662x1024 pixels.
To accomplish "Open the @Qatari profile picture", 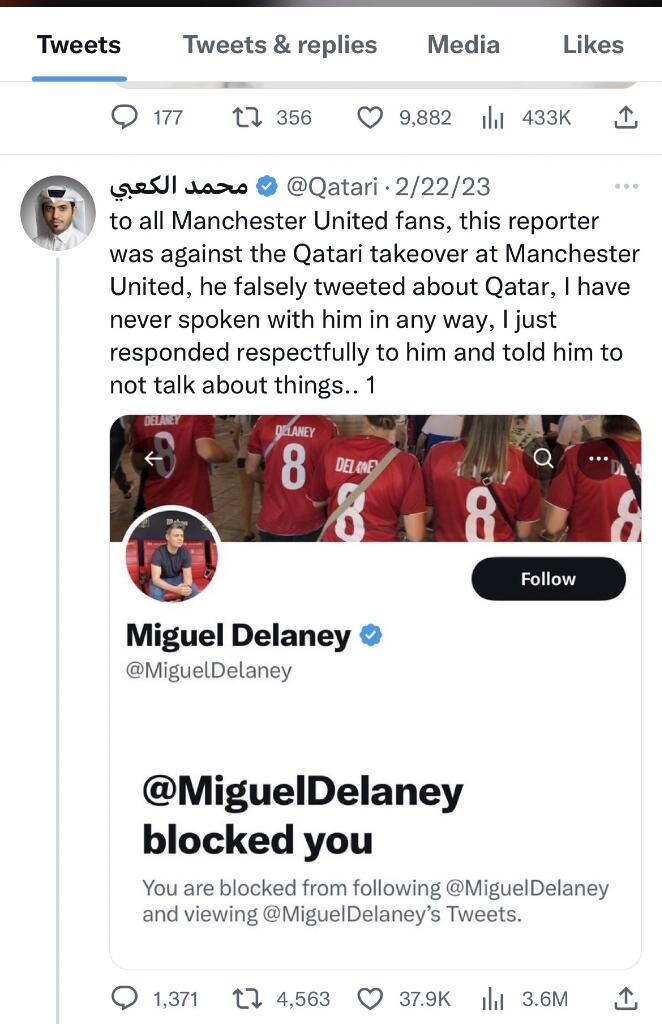I will [58, 212].
